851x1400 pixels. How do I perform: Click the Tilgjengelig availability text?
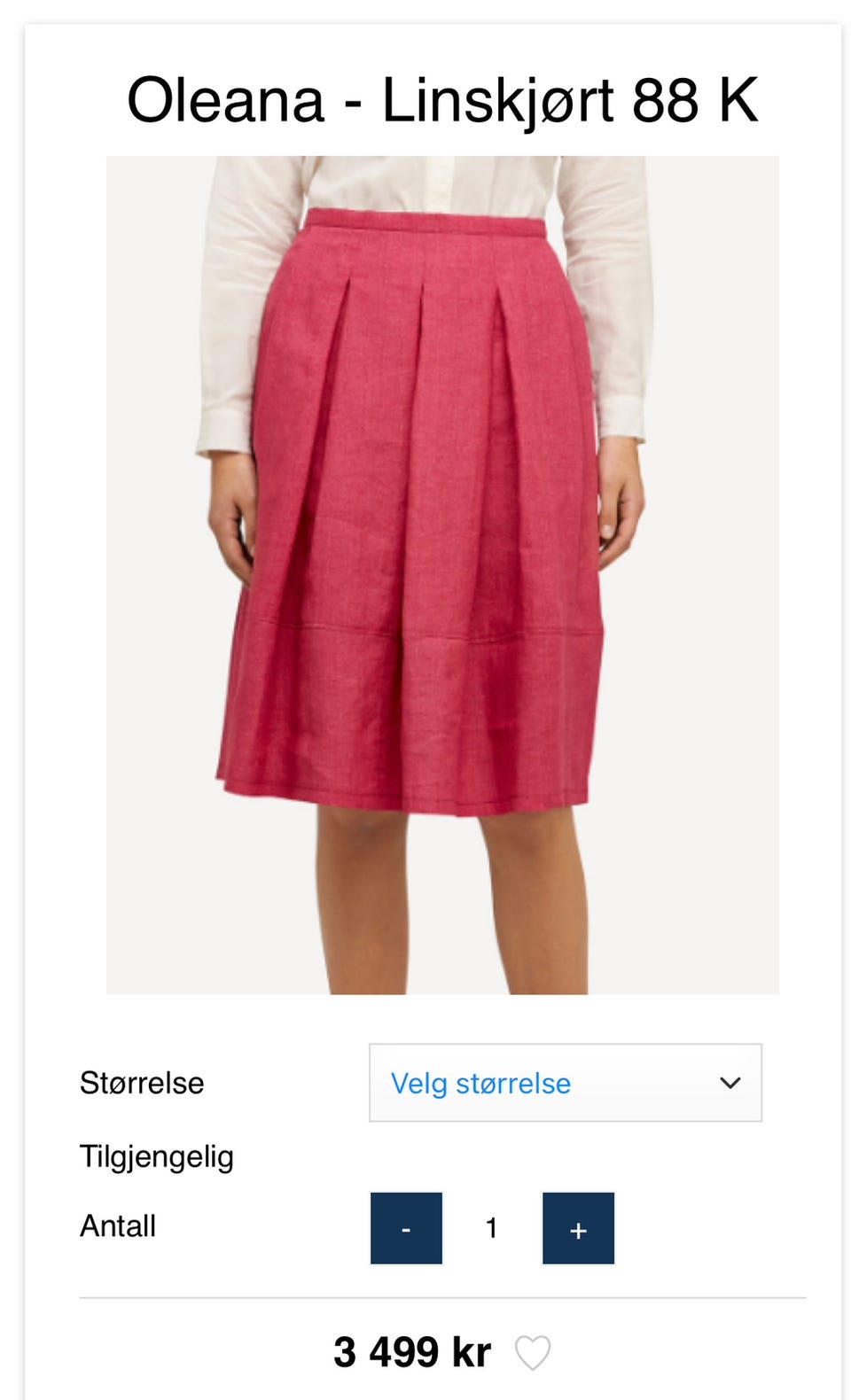157,1156
